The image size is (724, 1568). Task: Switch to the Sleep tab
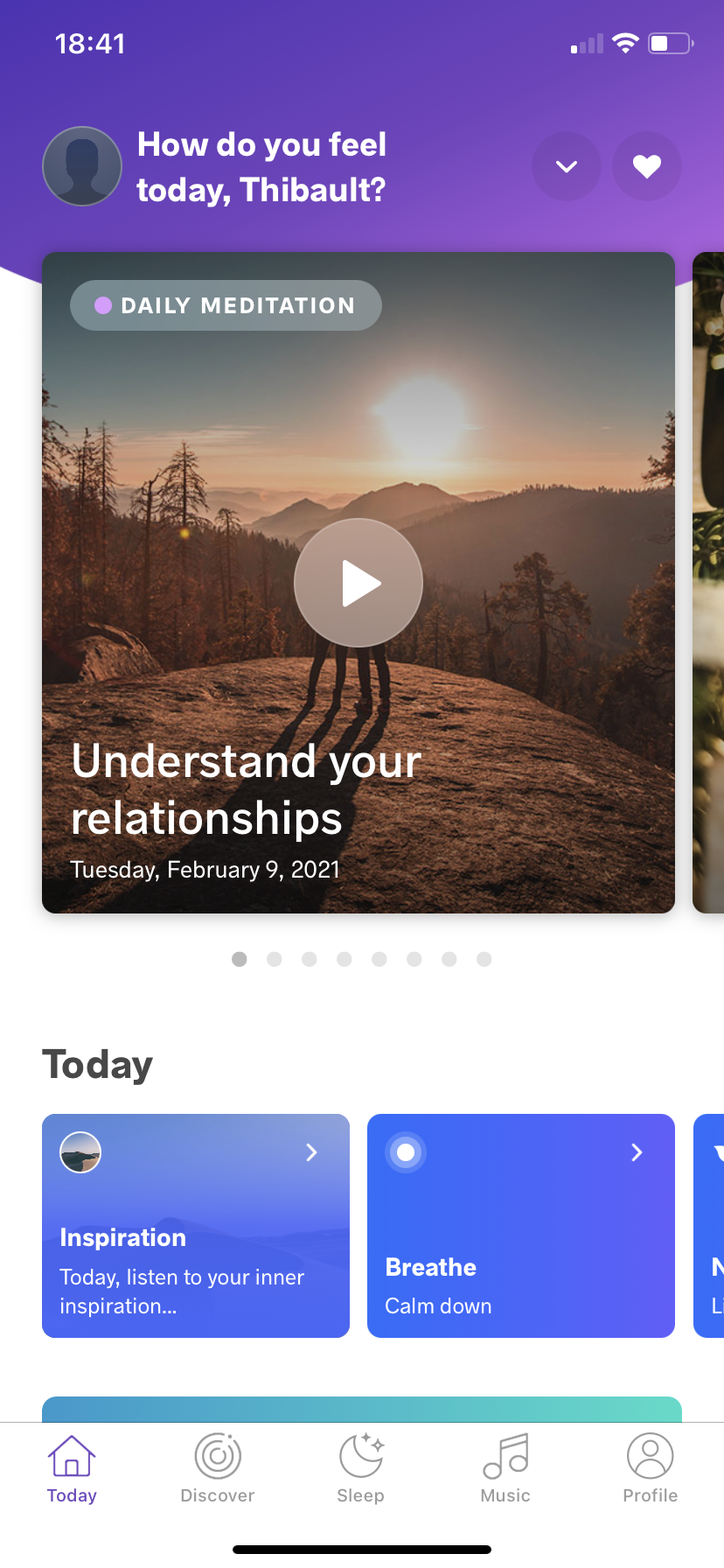(361, 1468)
